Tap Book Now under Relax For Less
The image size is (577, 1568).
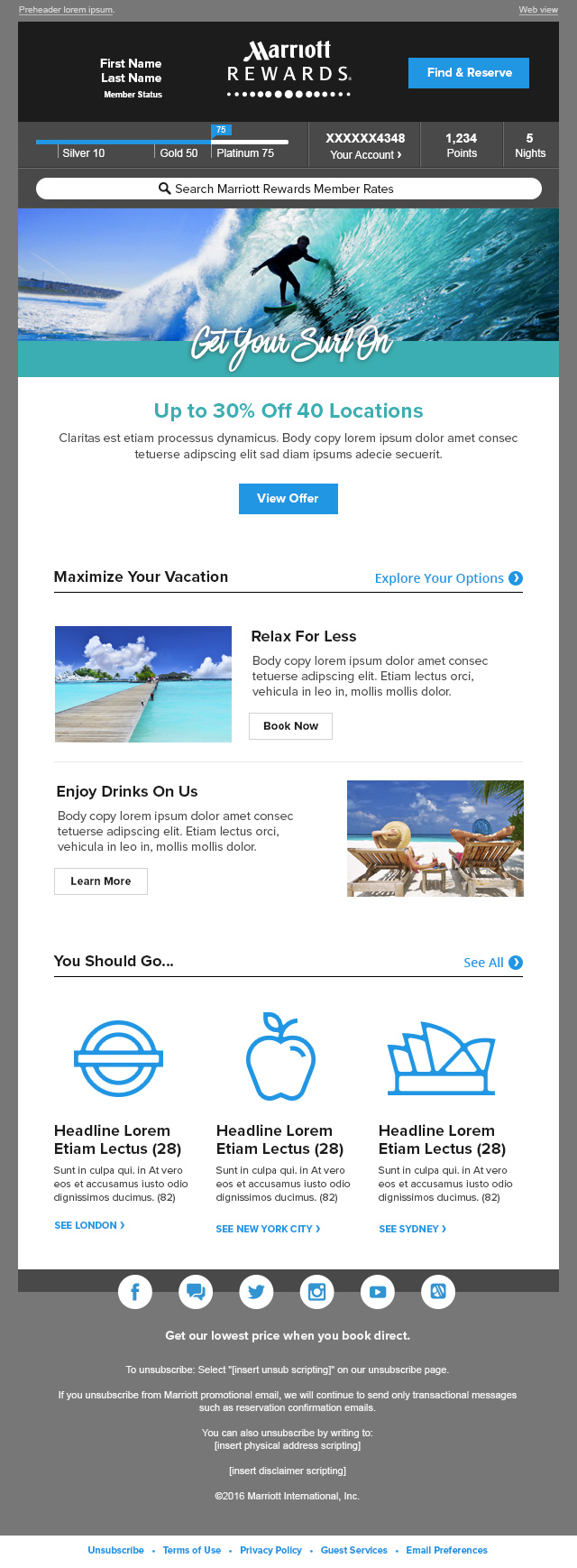pos(290,726)
